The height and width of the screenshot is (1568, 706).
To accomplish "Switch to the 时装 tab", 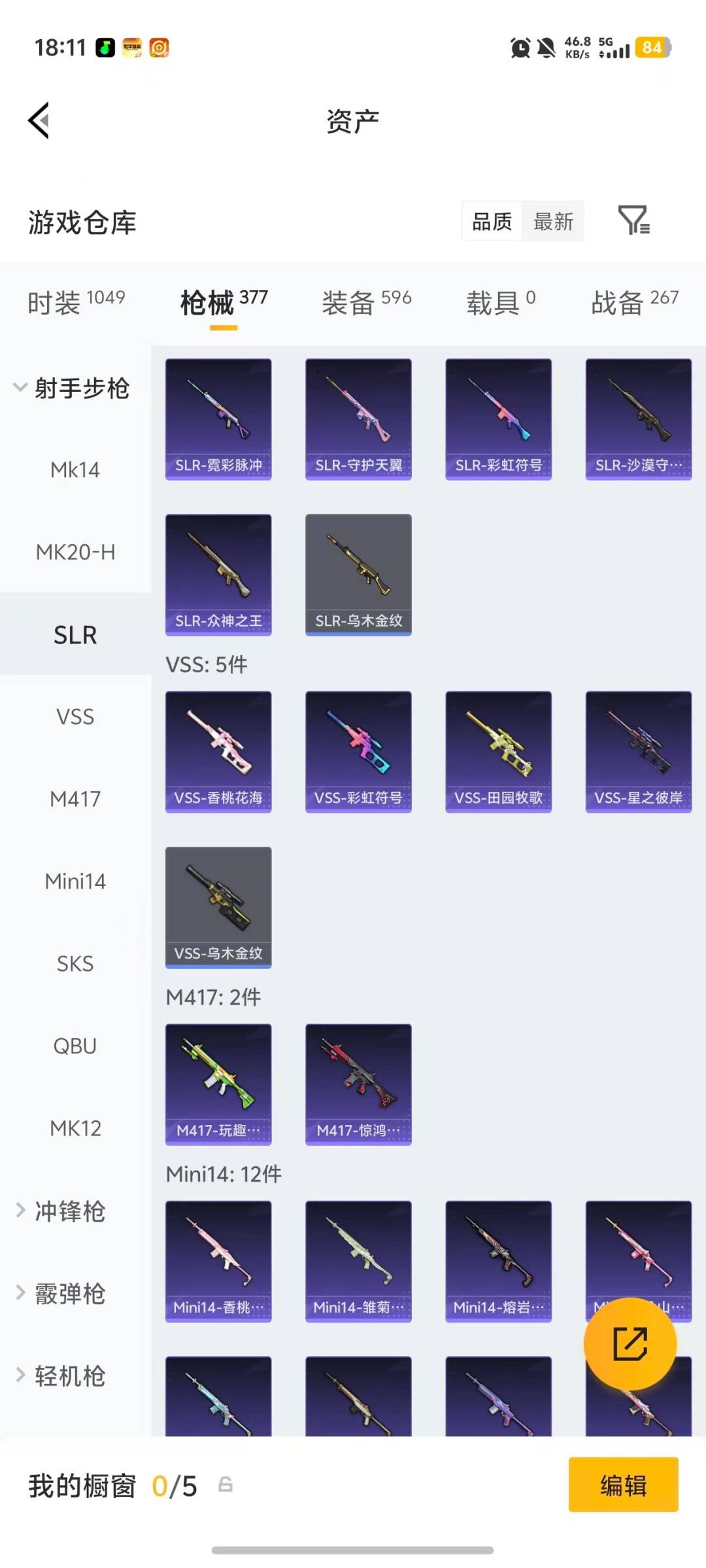I will (76, 302).
